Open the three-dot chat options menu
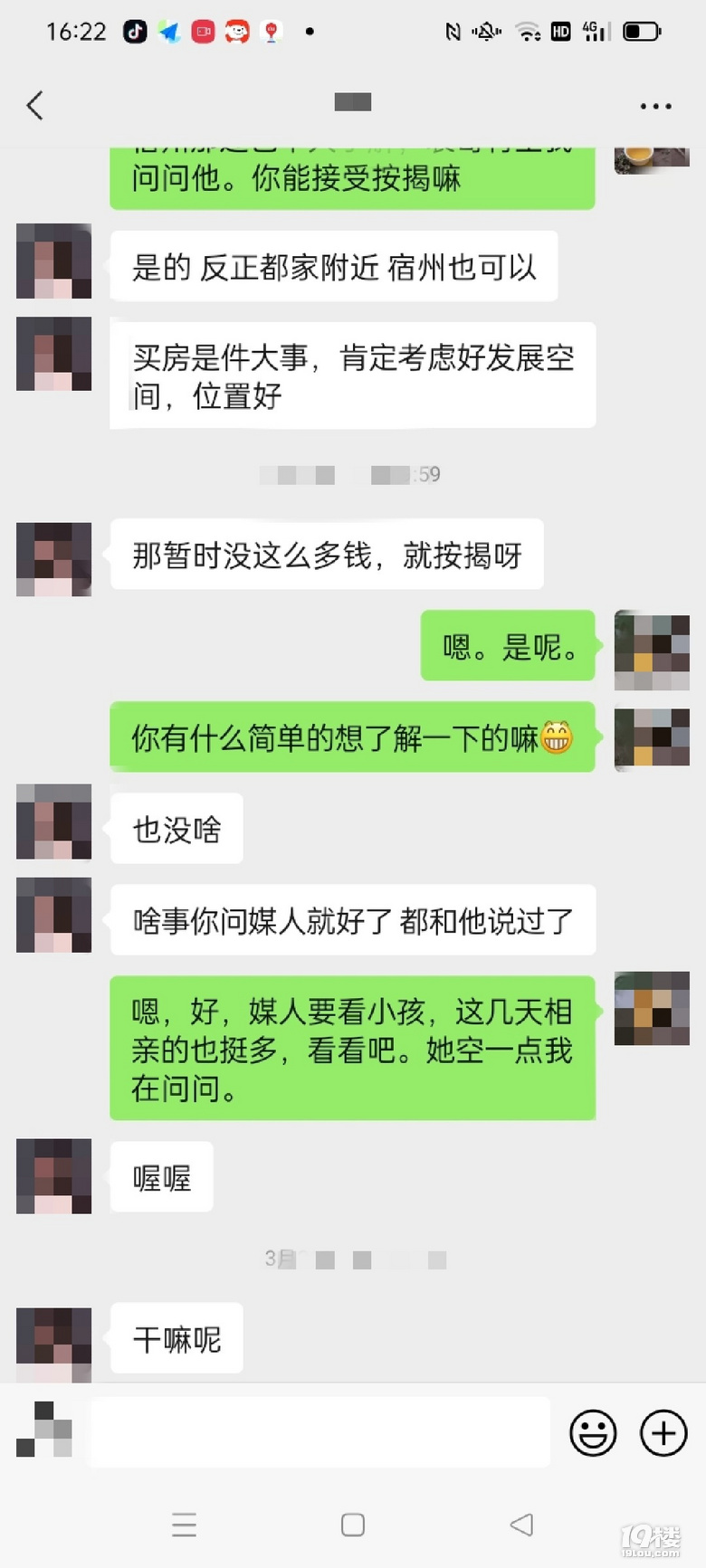Screen dimensions: 706x1568 655,106
